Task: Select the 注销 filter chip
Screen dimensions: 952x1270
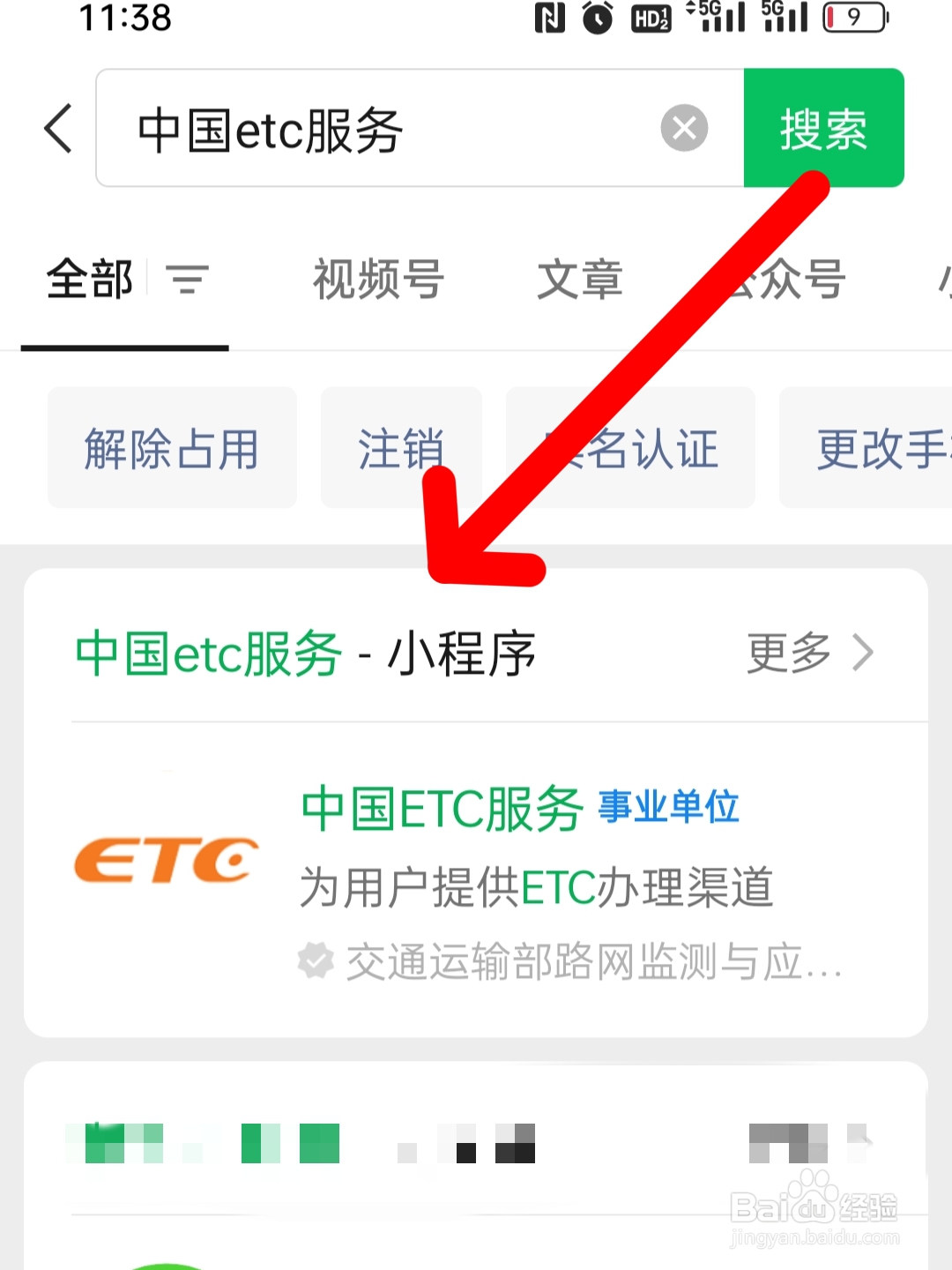Action: click(x=401, y=448)
